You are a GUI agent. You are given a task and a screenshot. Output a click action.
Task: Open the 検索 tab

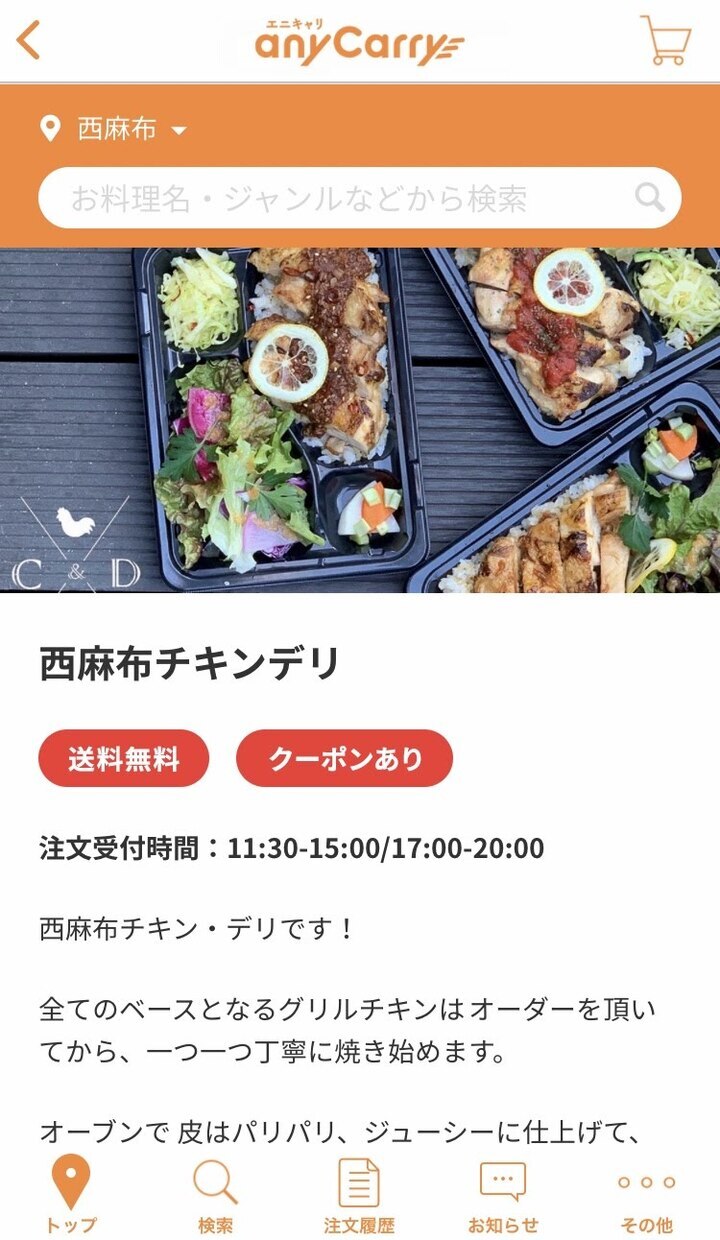click(x=215, y=1195)
